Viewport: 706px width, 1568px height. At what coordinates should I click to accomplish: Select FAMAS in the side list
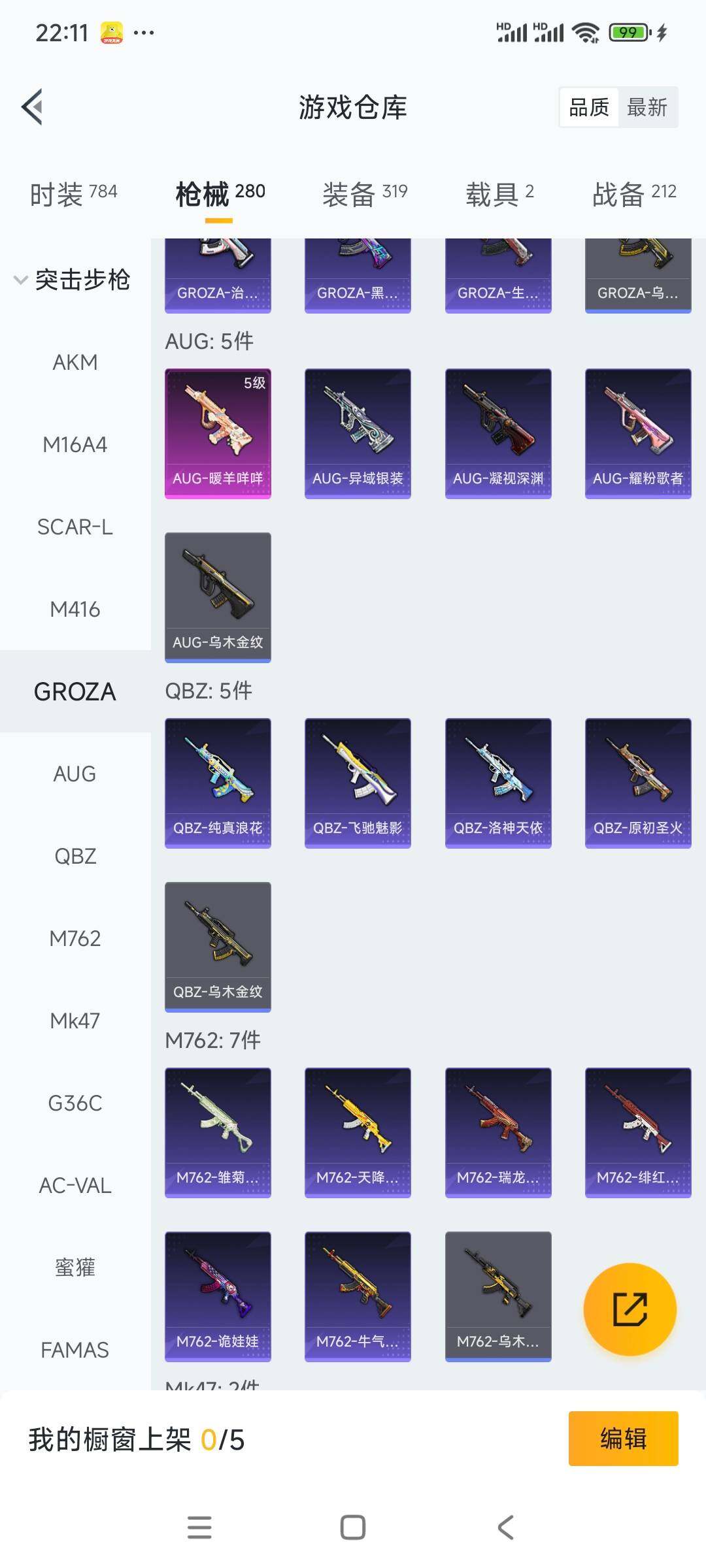click(75, 1350)
